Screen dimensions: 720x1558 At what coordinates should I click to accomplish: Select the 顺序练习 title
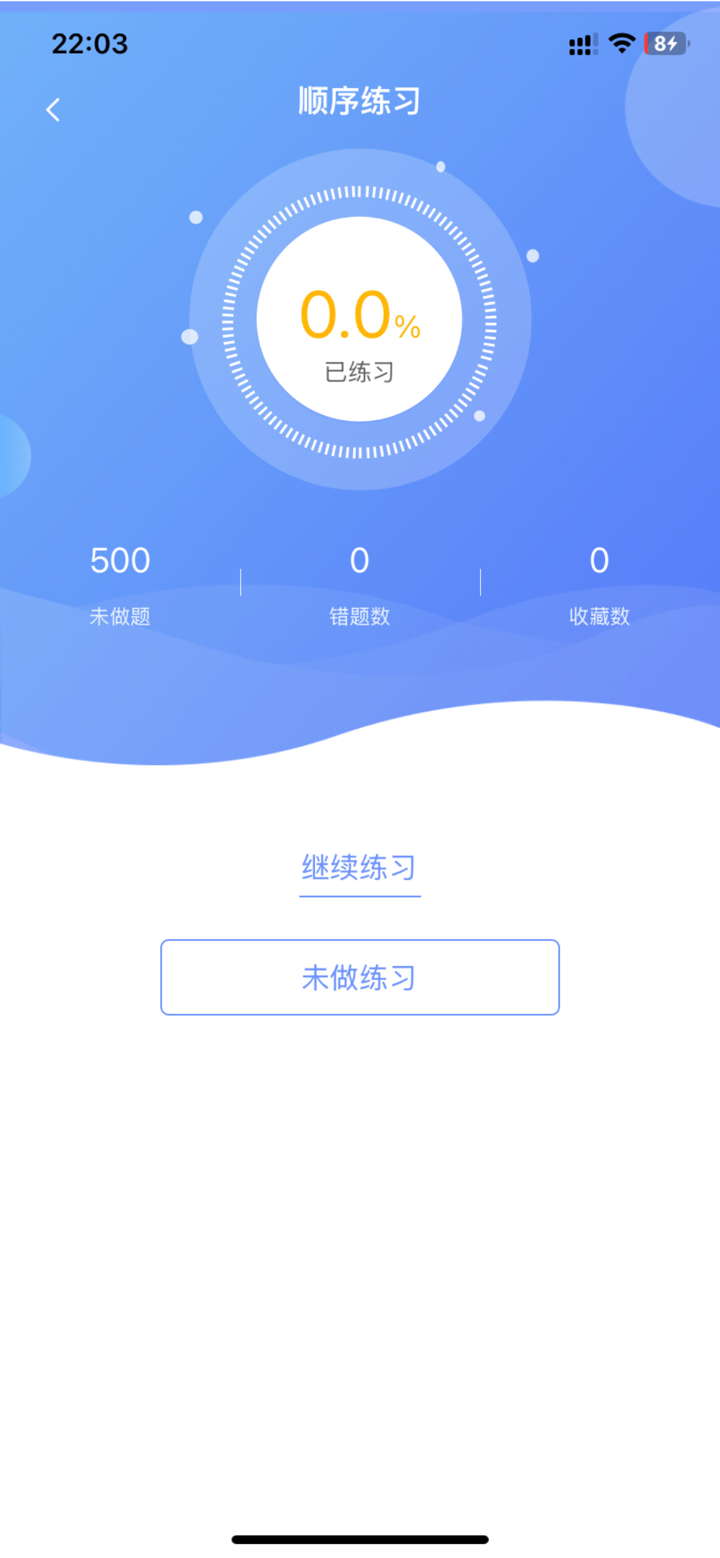359,101
